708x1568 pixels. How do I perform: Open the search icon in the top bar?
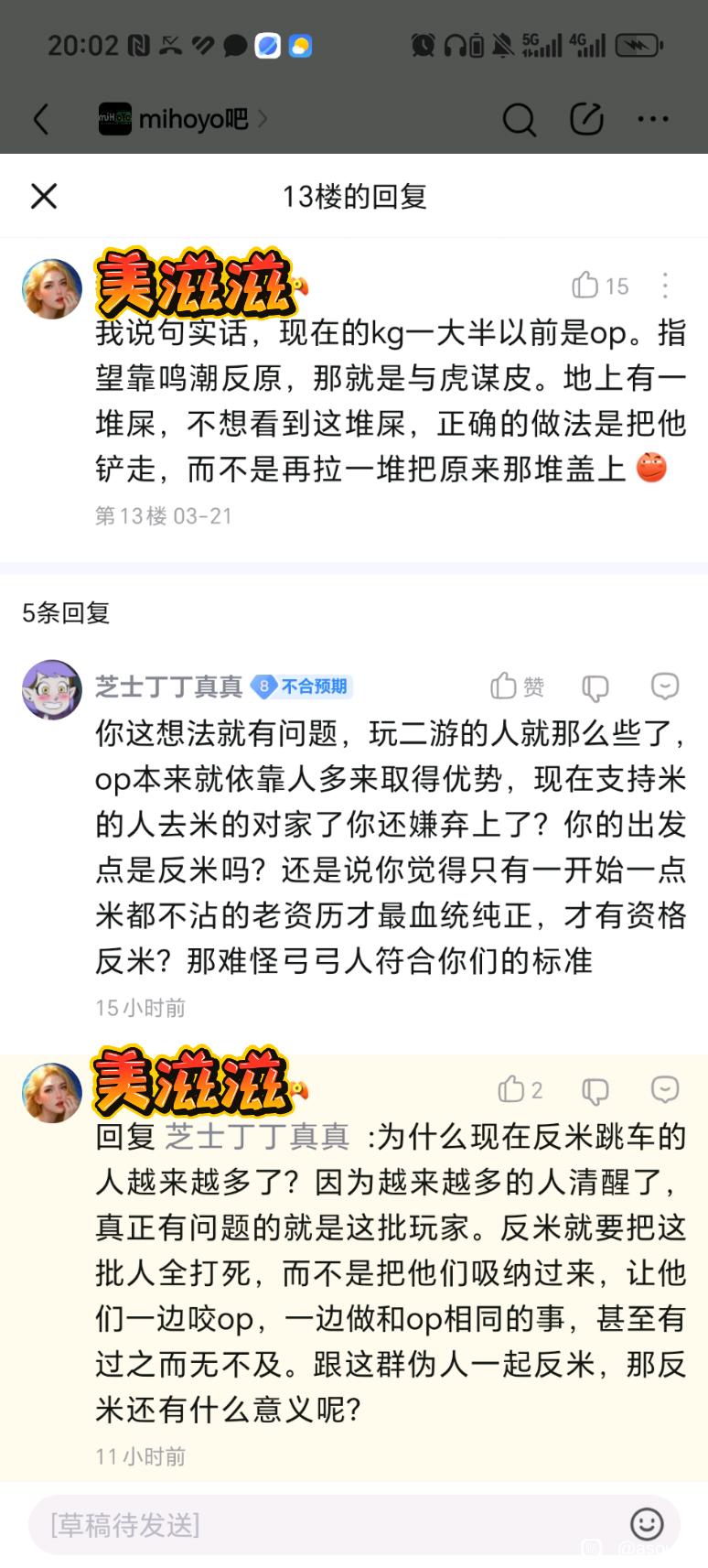coord(519,119)
